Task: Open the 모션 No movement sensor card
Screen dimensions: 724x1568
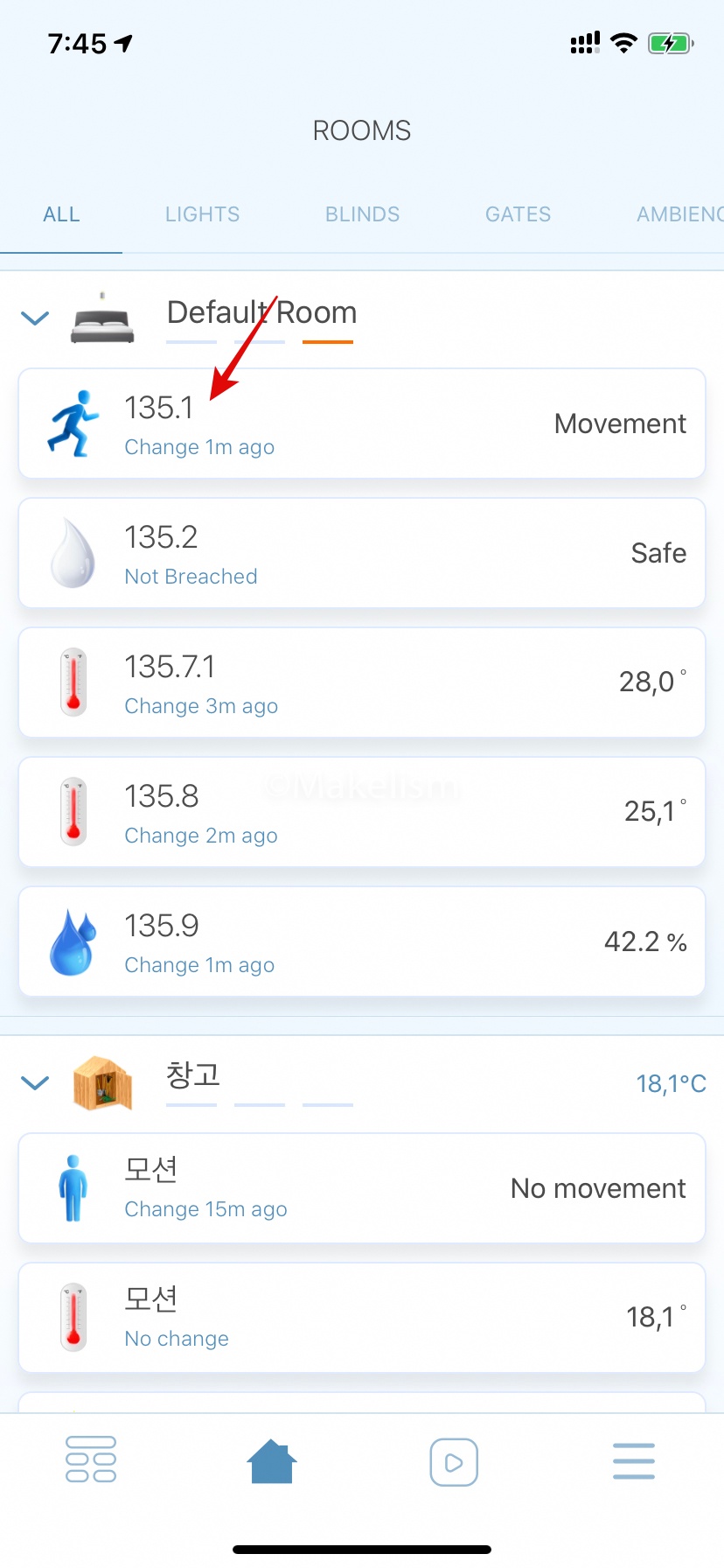Action: tap(362, 1188)
